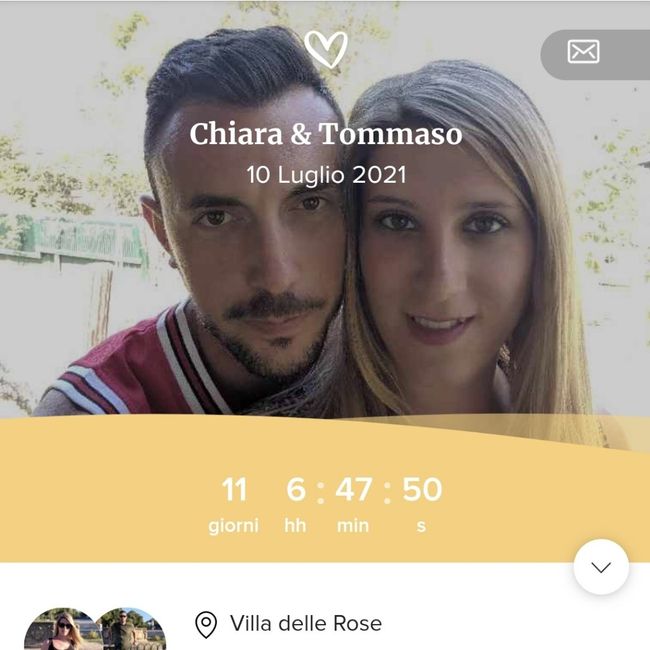Image resolution: width=650 pixels, height=650 pixels.
Task: Open the envelope message button
Action: (x=584, y=52)
